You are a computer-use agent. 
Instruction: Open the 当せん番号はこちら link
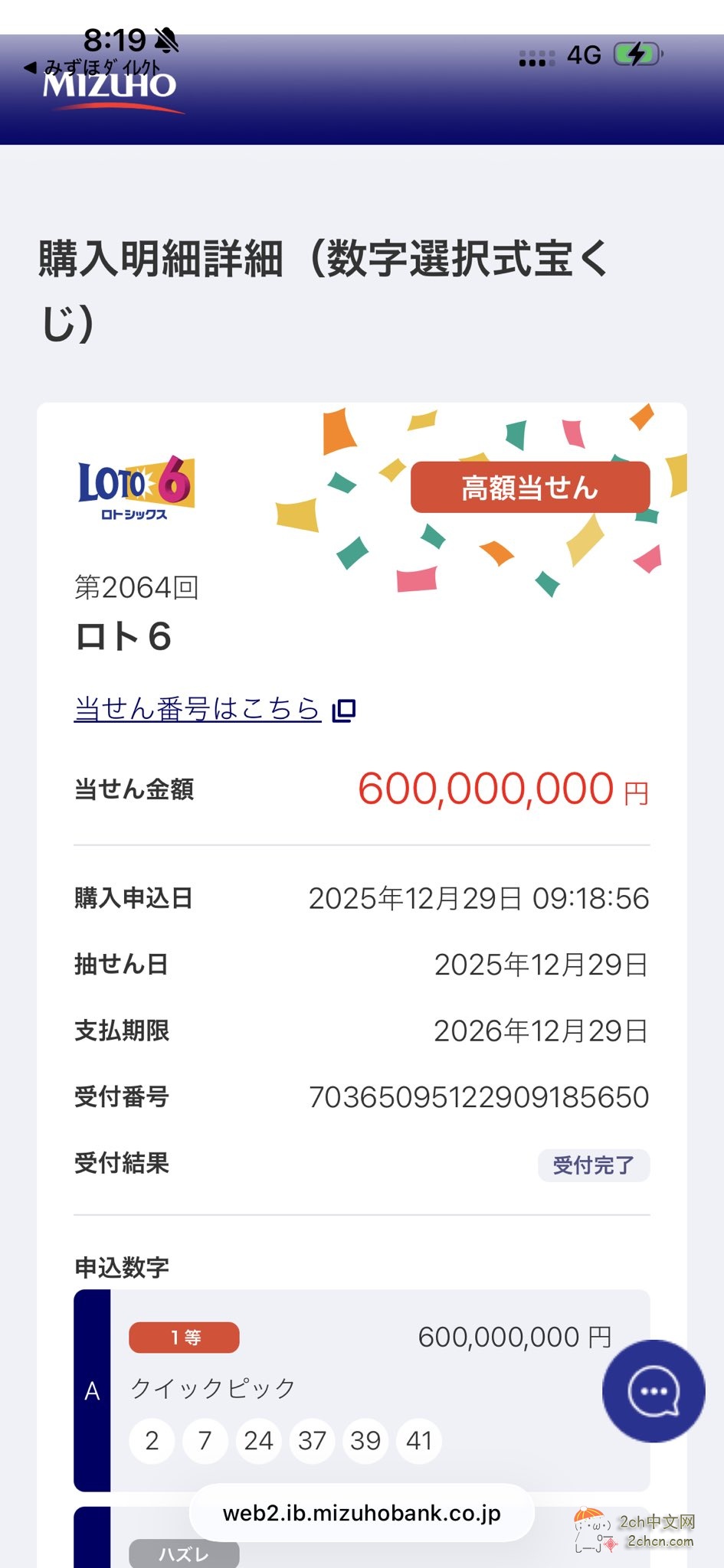pyautogui.click(x=198, y=709)
